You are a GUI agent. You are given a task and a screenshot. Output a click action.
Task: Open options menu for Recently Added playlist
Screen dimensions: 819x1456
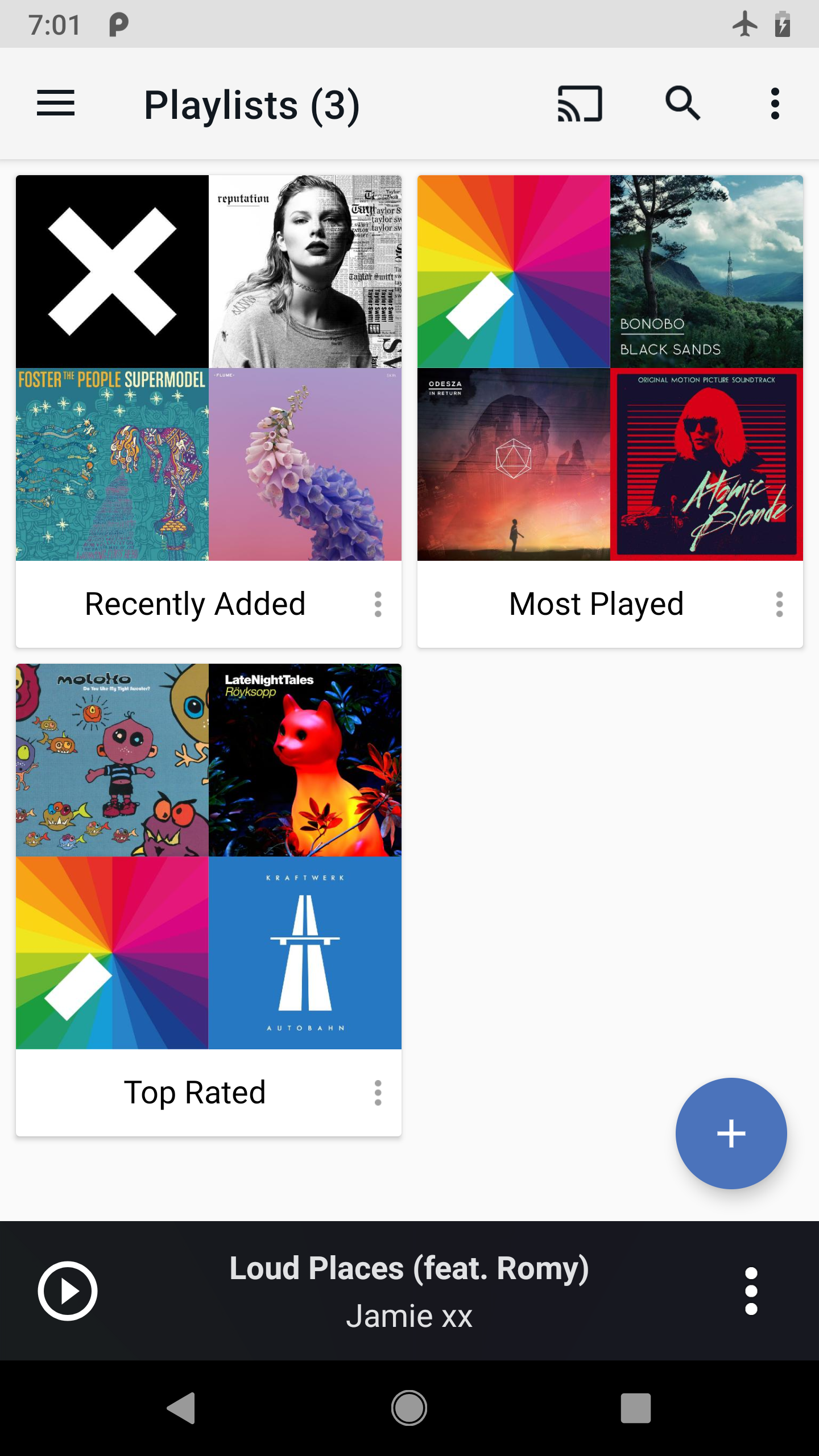pos(378,605)
